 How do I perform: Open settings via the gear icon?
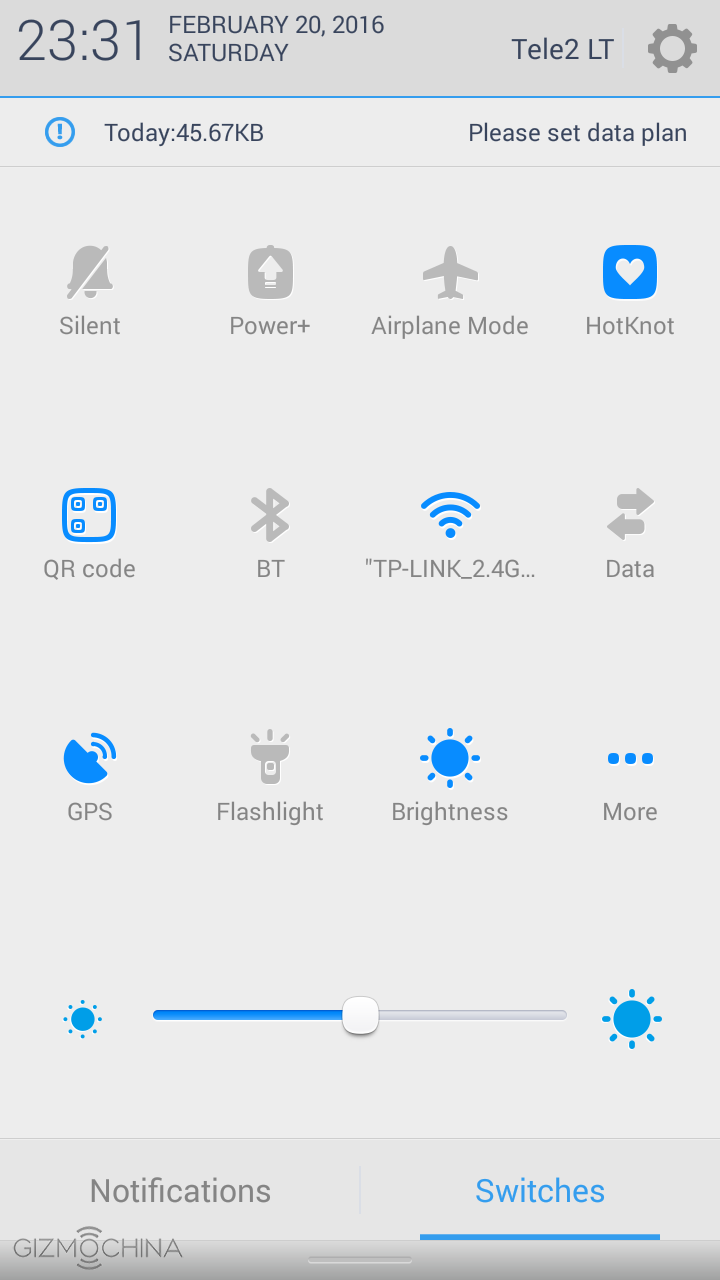click(x=672, y=48)
